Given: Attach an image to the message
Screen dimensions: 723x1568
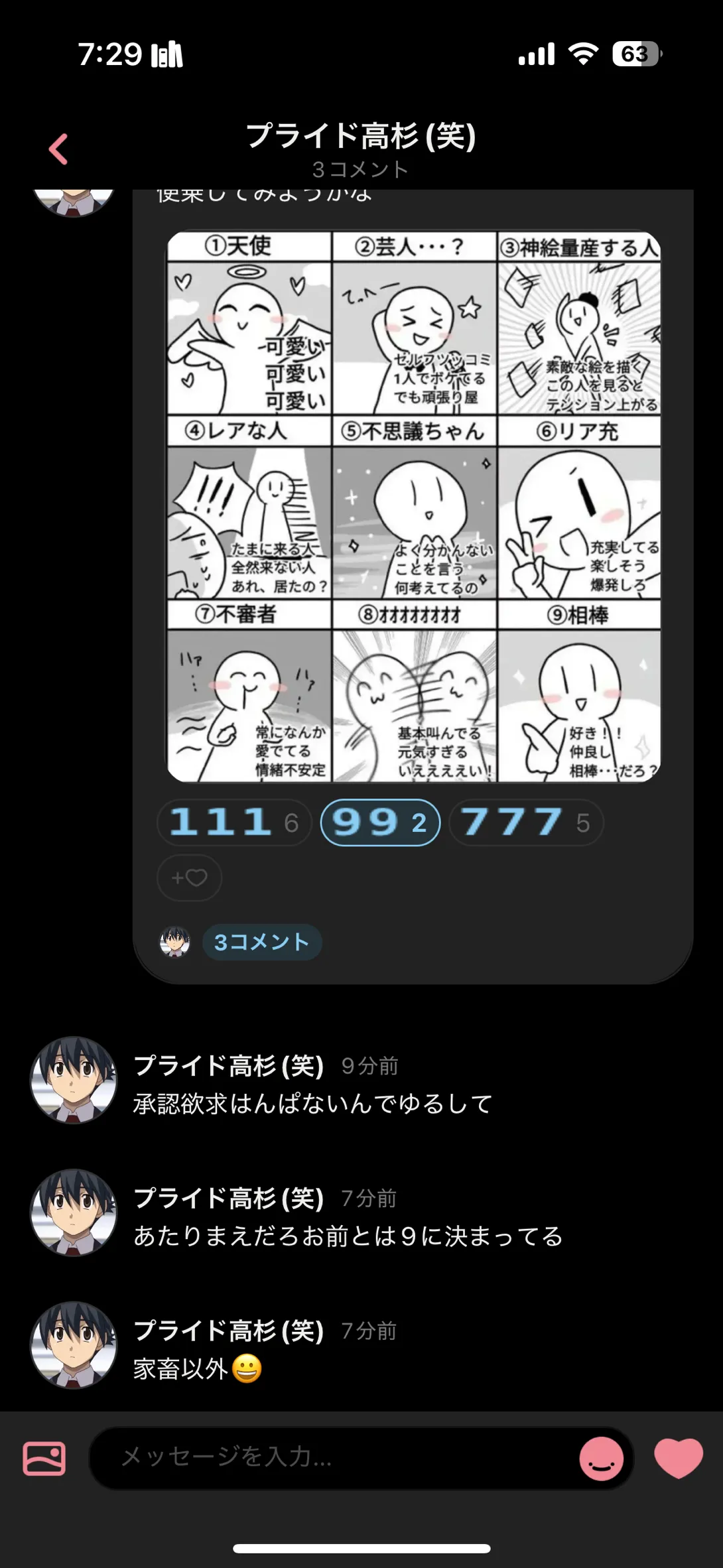Looking at the screenshot, I should (44, 1459).
